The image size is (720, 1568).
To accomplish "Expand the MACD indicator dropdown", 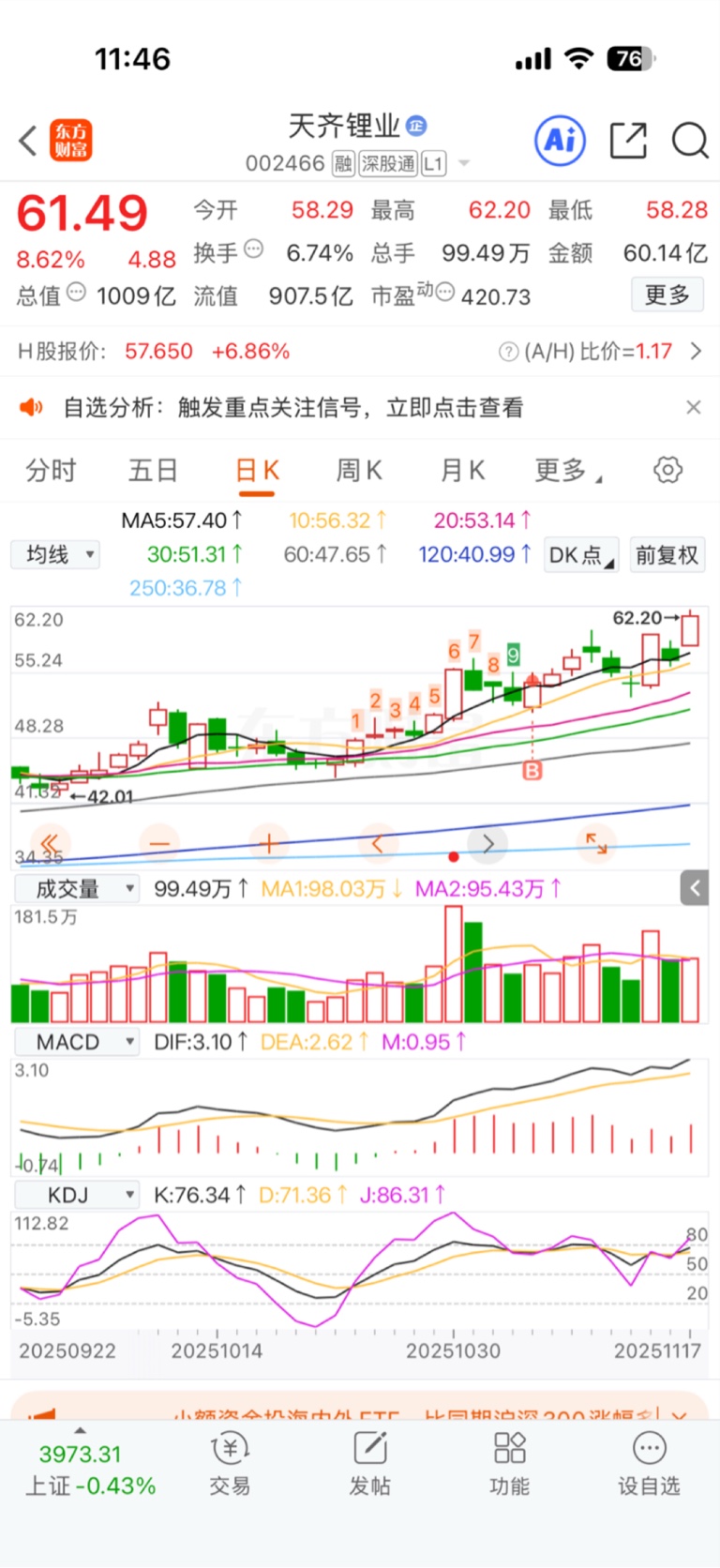I will click(x=77, y=1042).
